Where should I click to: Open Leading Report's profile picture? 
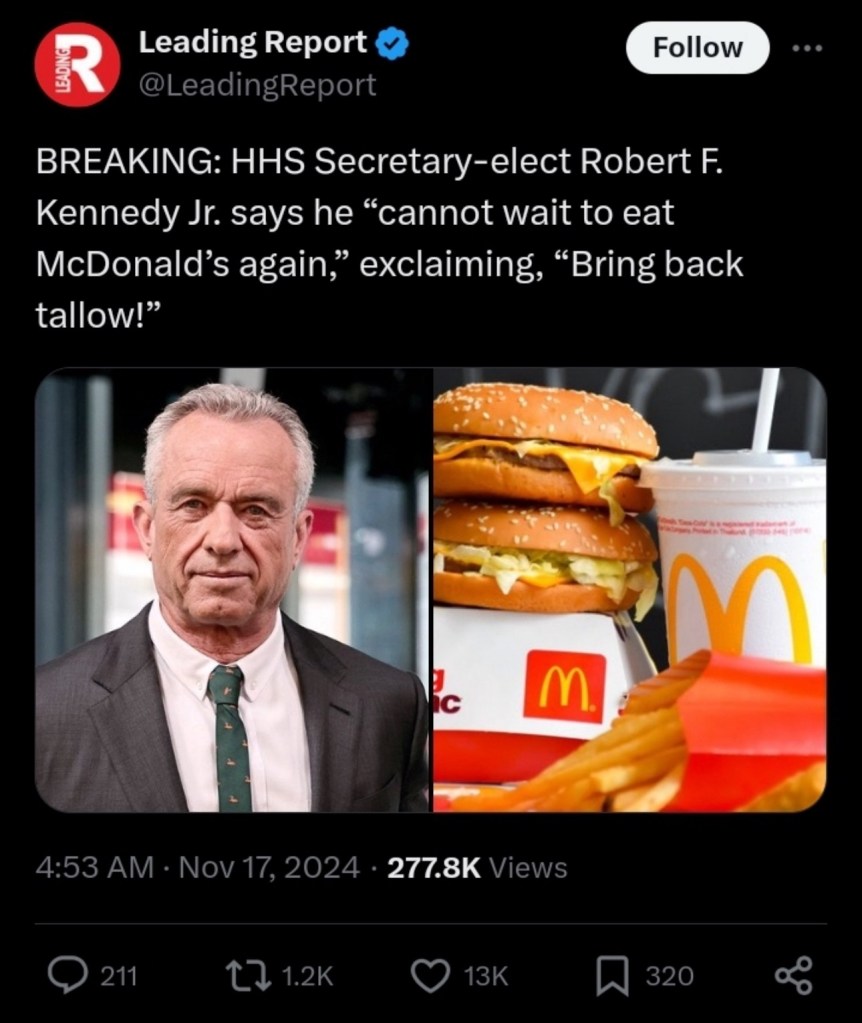pyautogui.click(x=76, y=63)
